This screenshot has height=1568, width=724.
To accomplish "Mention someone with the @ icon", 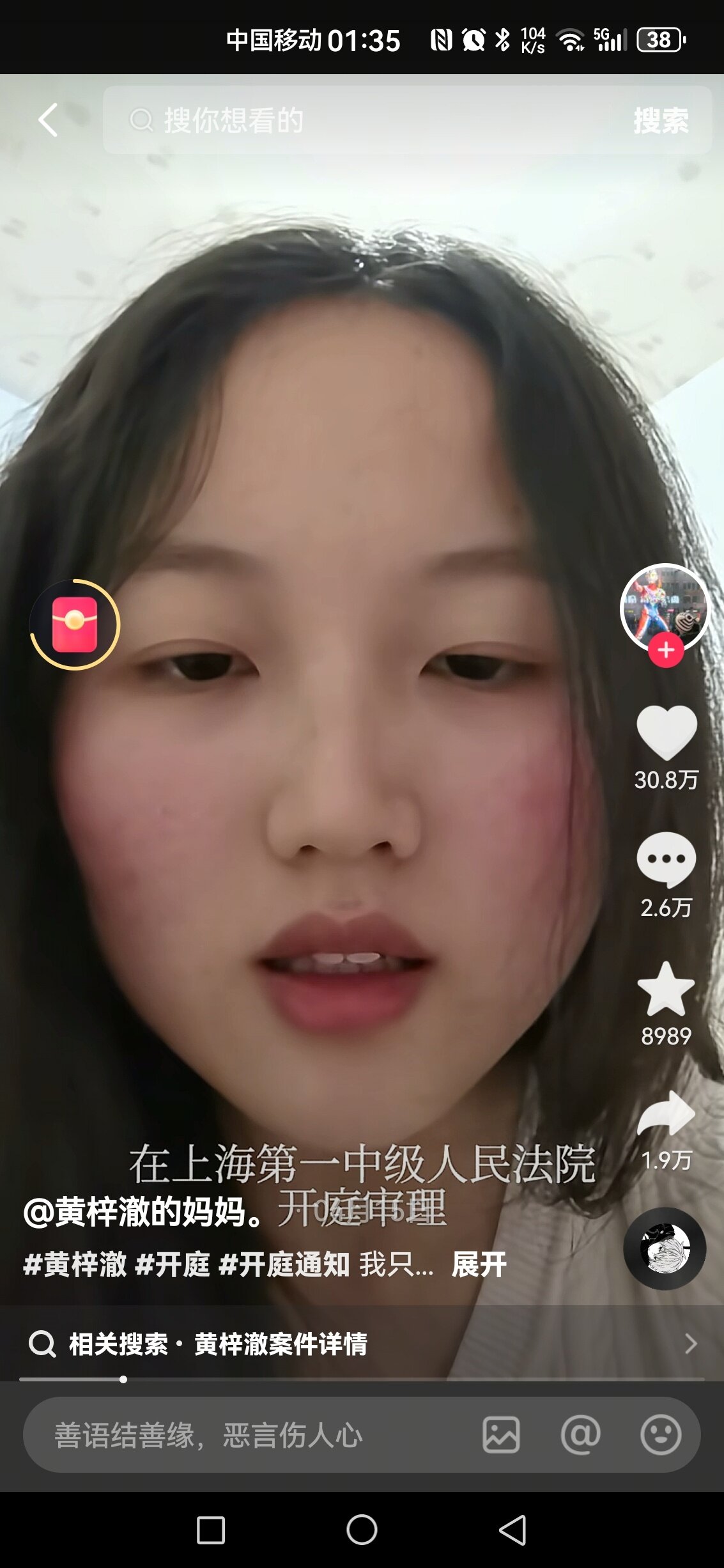I will click(x=580, y=1435).
